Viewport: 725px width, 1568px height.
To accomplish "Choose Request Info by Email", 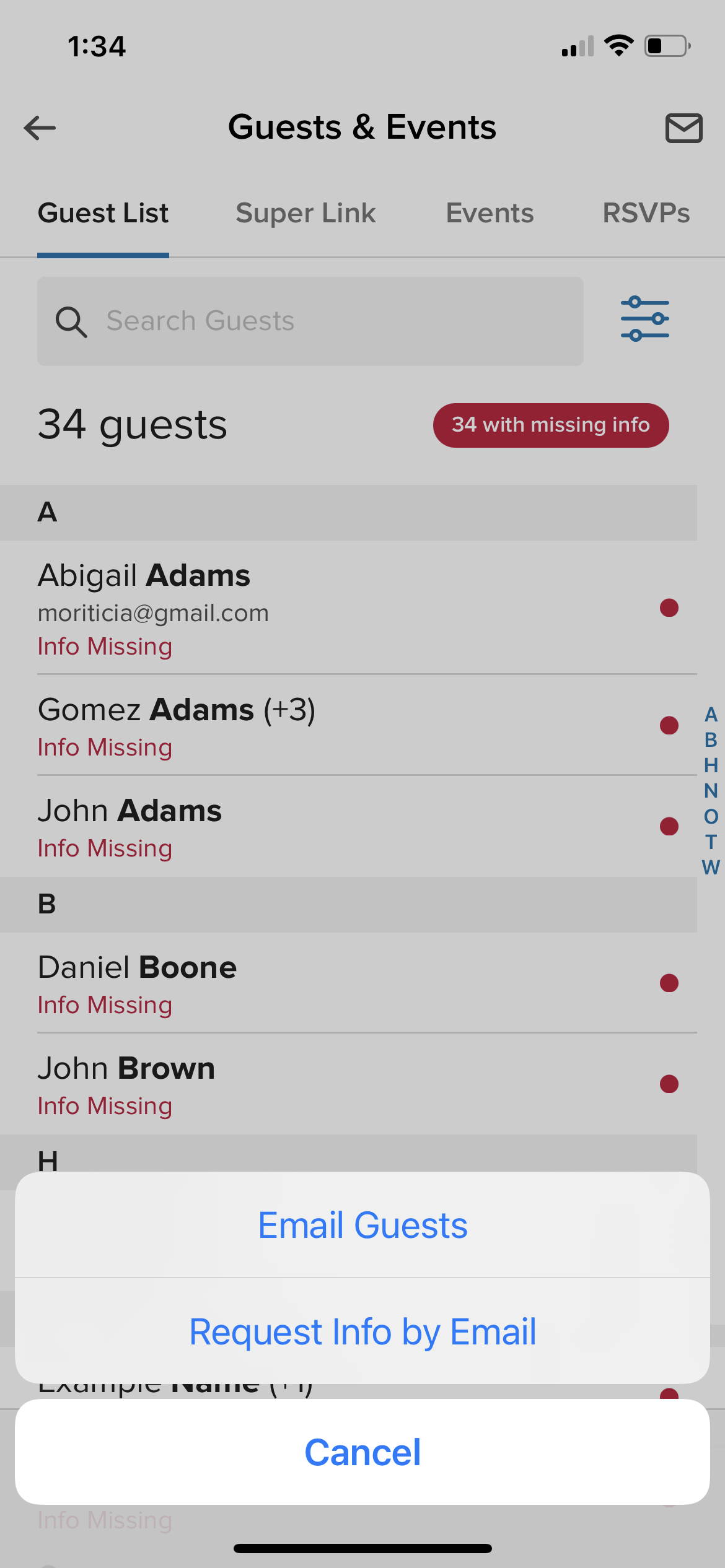I will click(x=362, y=1331).
